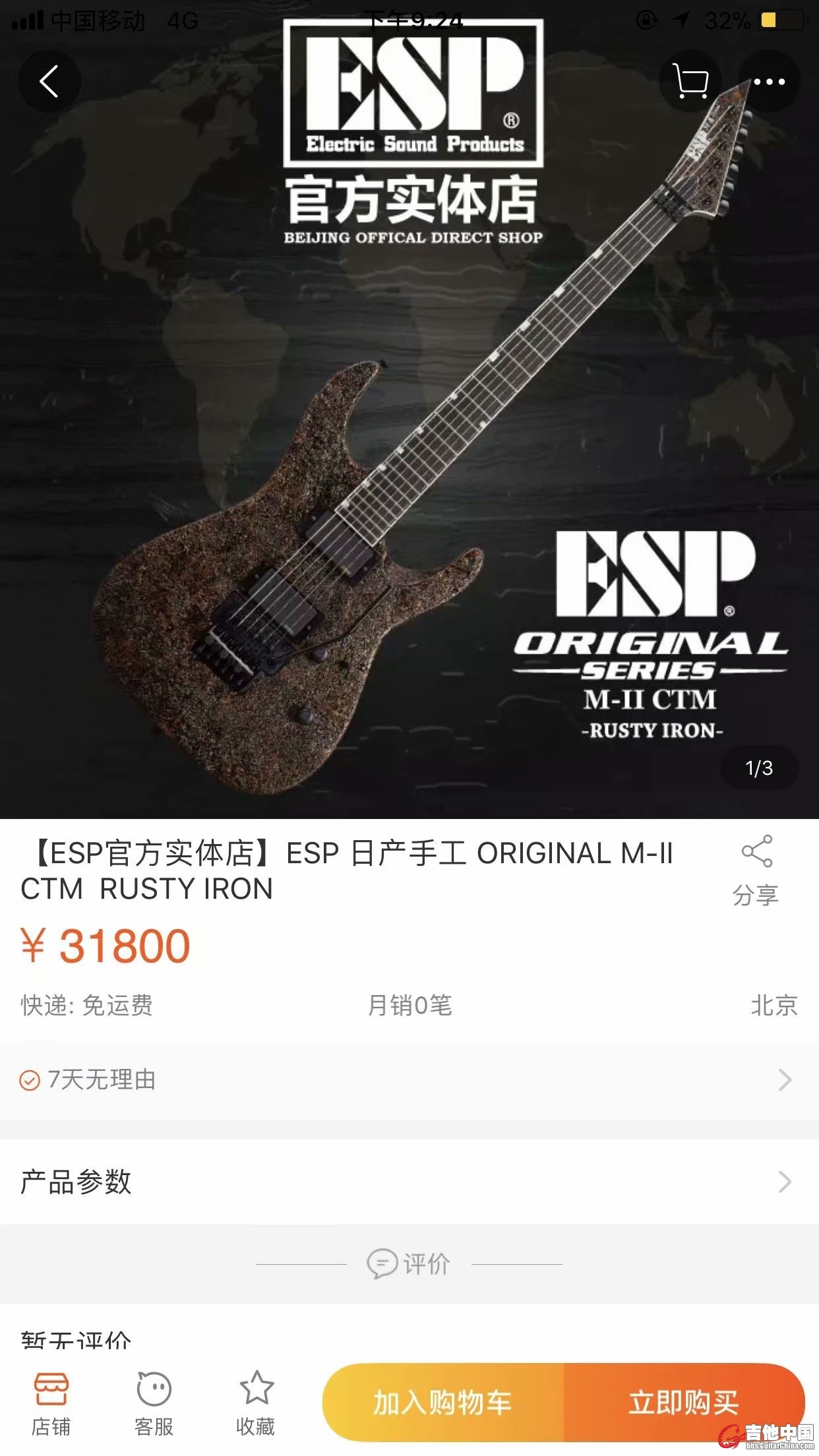
Task: Buy now with 立即购买
Action: click(x=683, y=1403)
